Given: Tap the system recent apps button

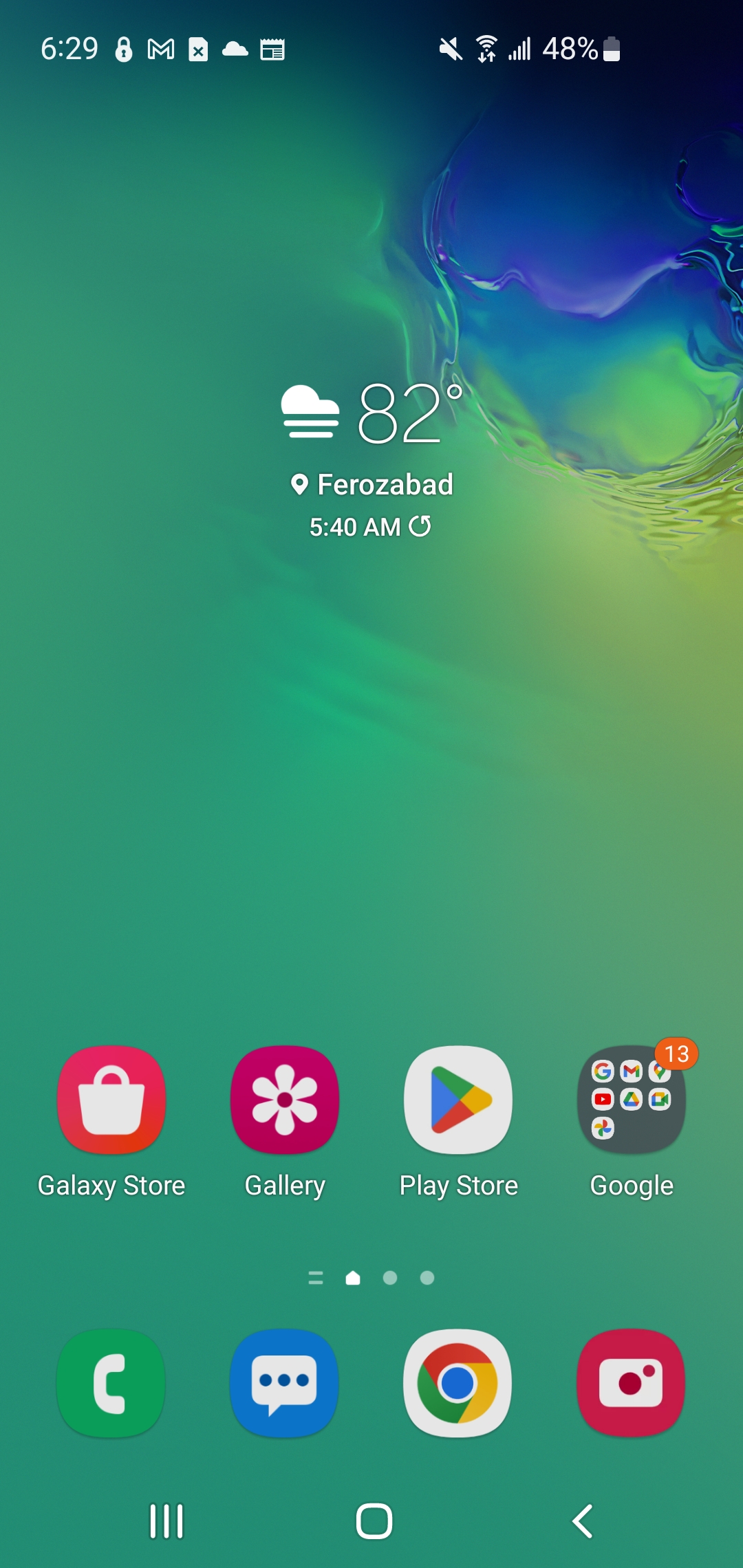Looking at the screenshot, I should [166, 1521].
